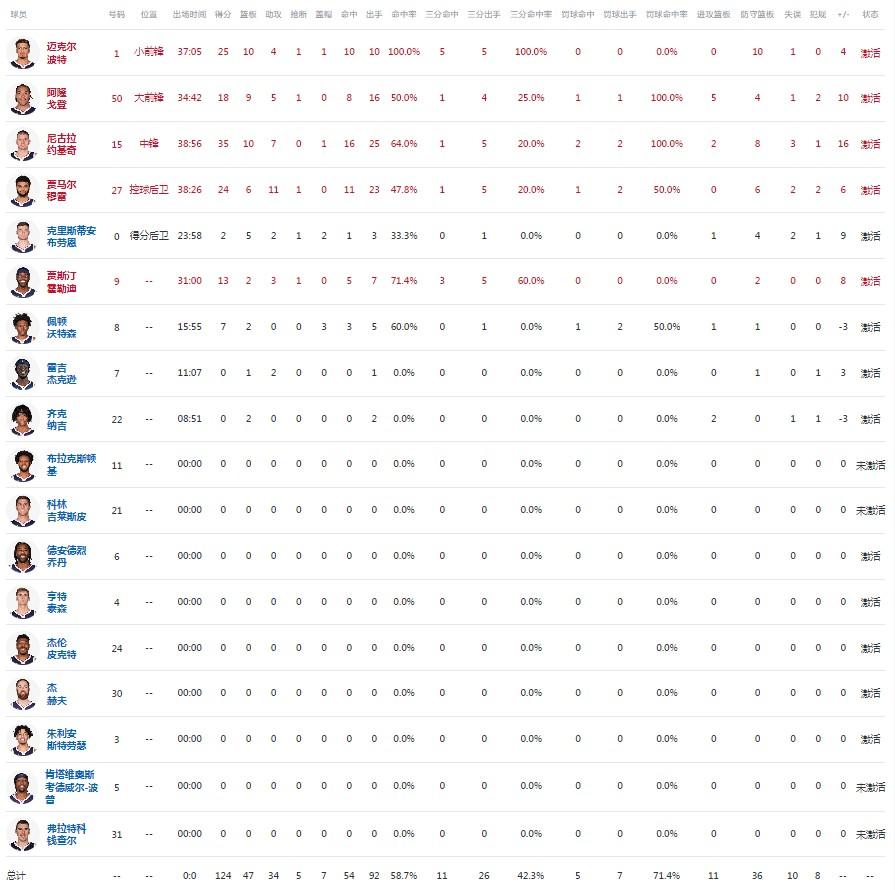Select 亨特·泰森's name link
Screen dimensions: 895x890
57,602
